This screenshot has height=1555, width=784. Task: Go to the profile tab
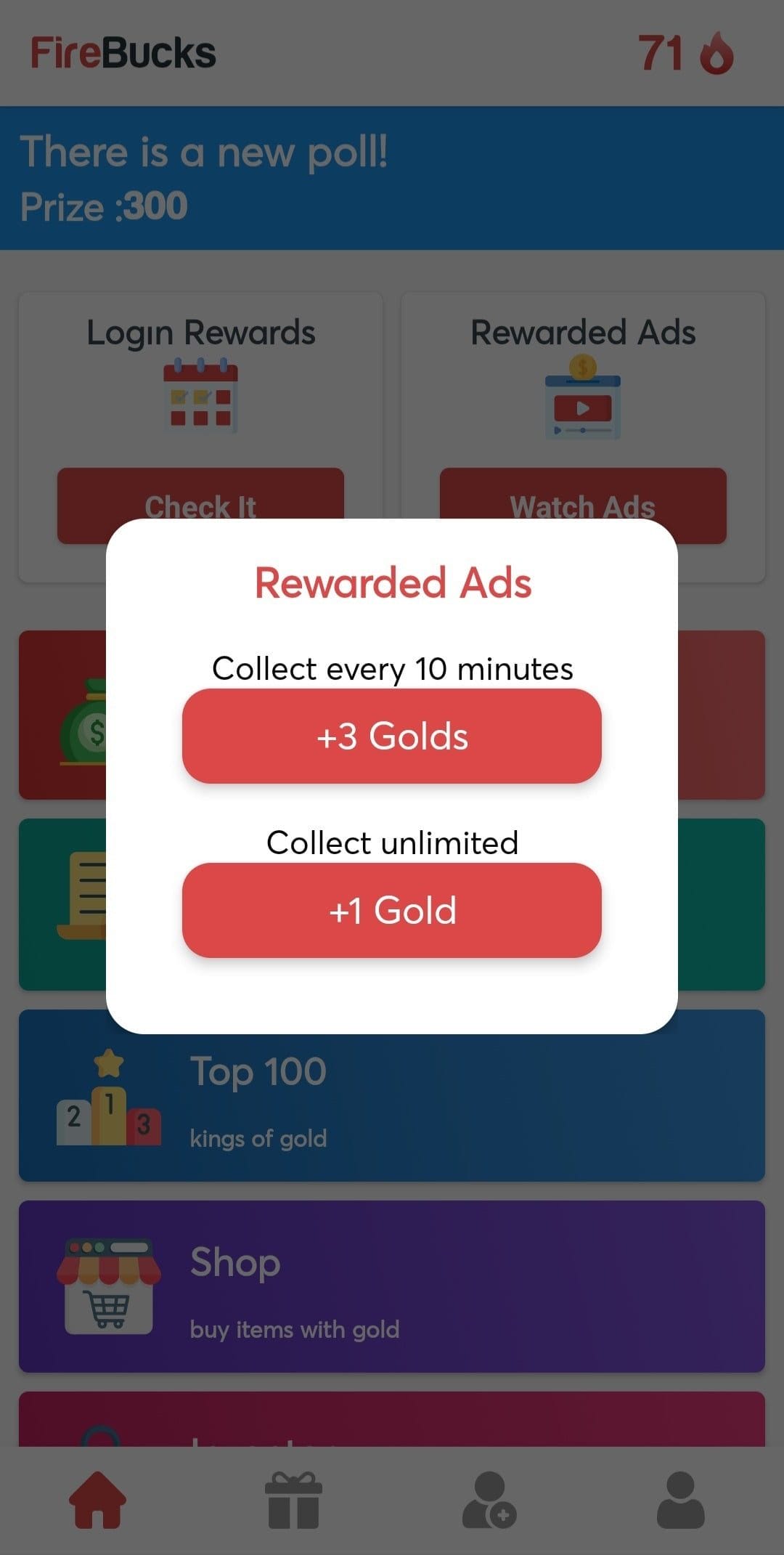681,1500
